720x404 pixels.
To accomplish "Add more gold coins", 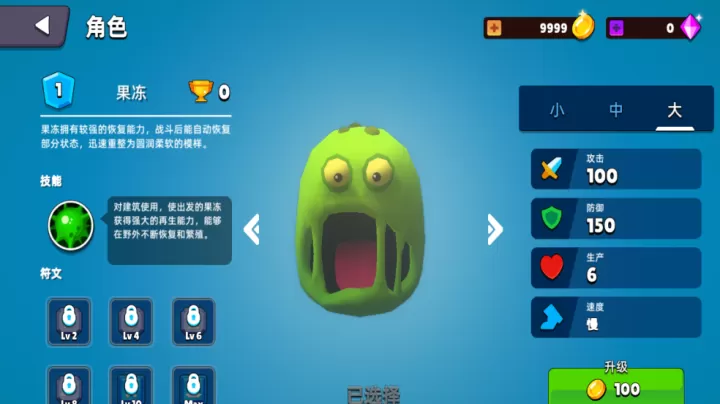I will click(495, 28).
